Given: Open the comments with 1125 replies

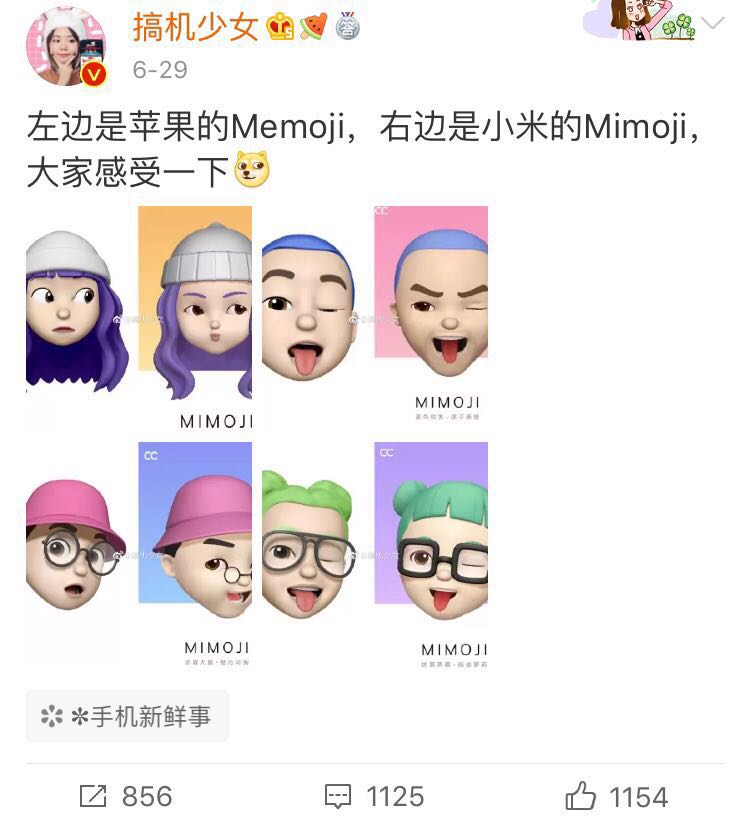Looking at the screenshot, I should click(x=375, y=796).
